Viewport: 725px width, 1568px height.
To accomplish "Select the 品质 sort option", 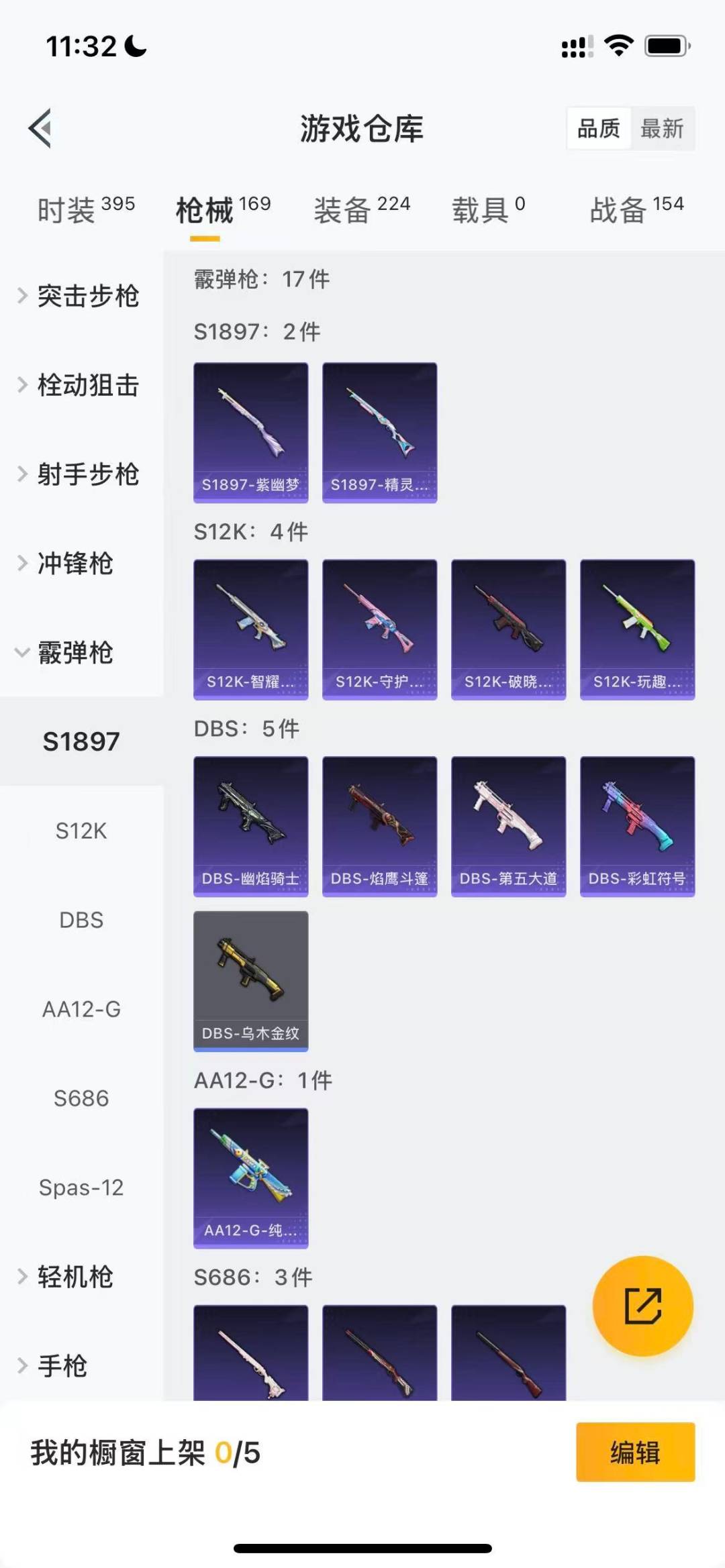I will (x=598, y=128).
